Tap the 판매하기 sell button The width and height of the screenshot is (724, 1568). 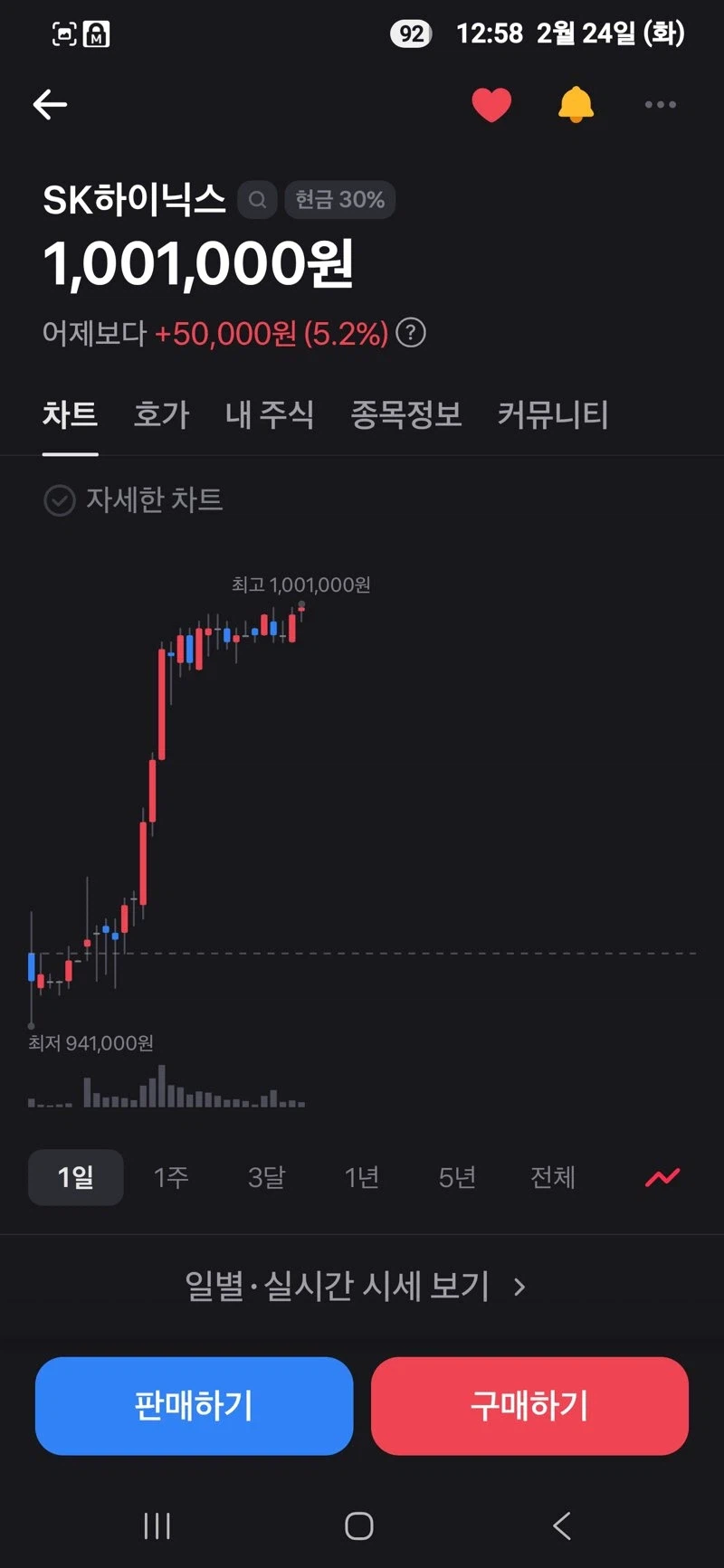[x=194, y=1405]
